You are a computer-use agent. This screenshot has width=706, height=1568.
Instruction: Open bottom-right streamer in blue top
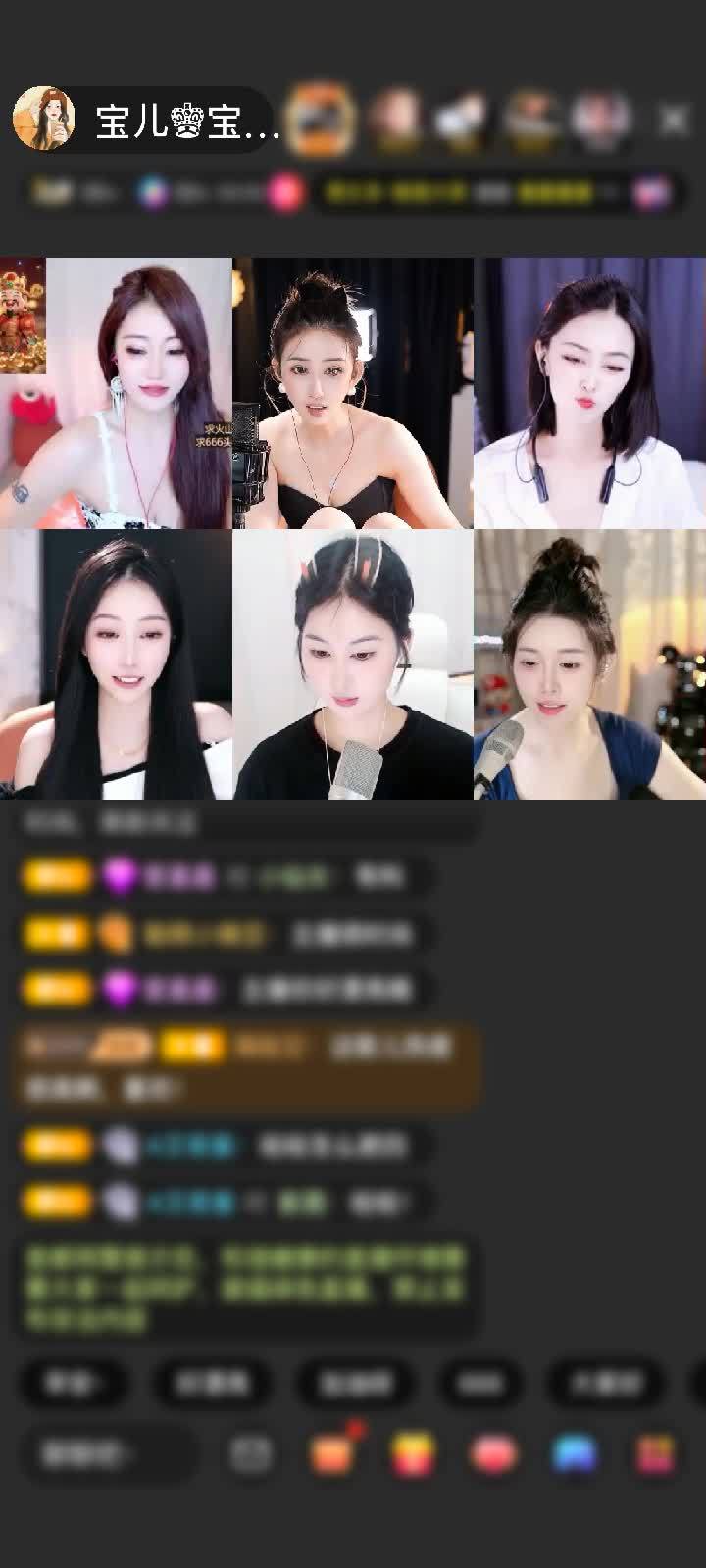point(589,664)
